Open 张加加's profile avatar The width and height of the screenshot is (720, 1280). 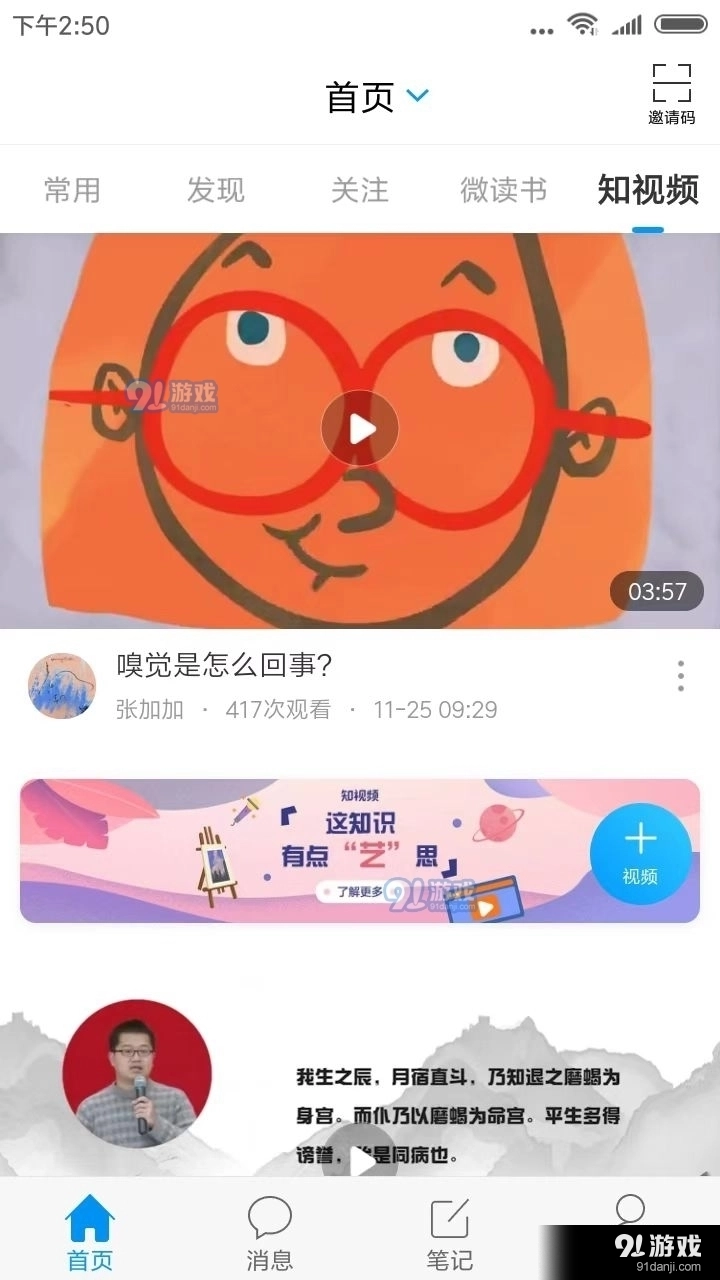coord(62,686)
